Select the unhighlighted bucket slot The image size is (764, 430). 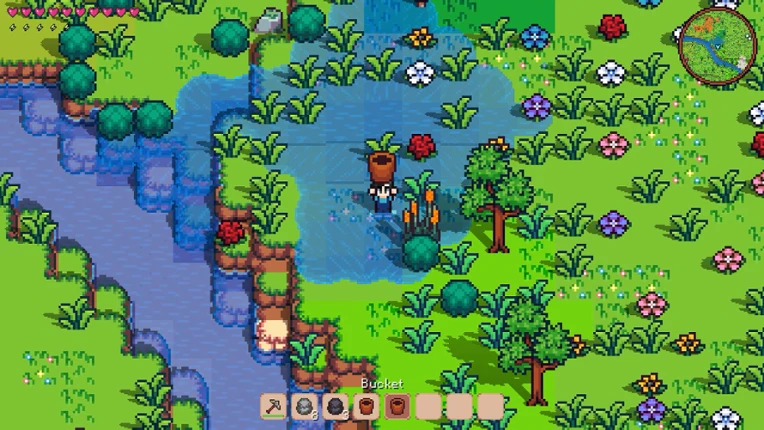click(366, 406)
